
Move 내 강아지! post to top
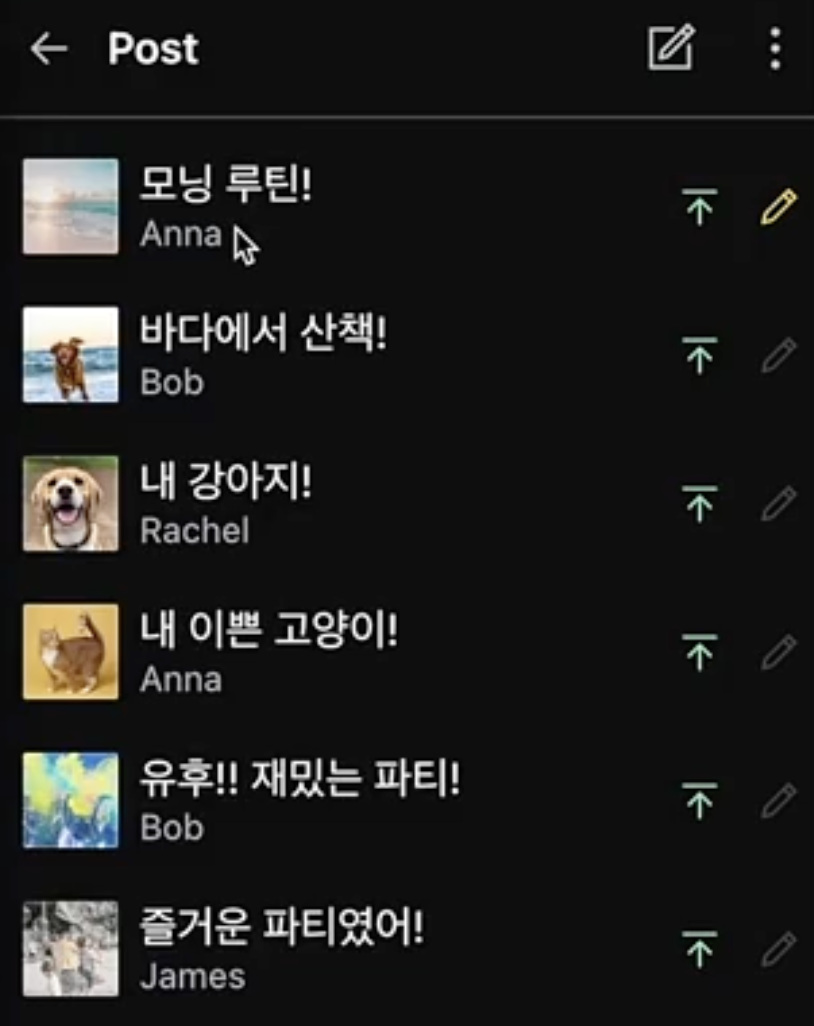(x=700, y=503)
